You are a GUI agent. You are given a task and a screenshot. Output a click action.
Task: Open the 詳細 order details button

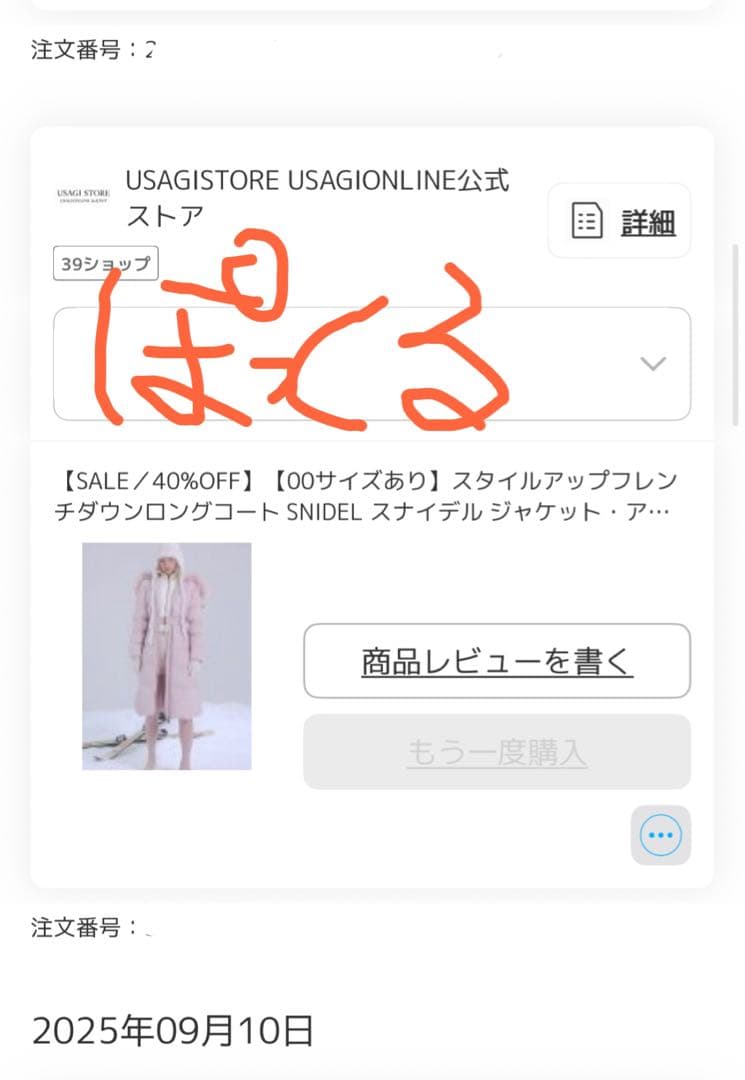(619, 221)
